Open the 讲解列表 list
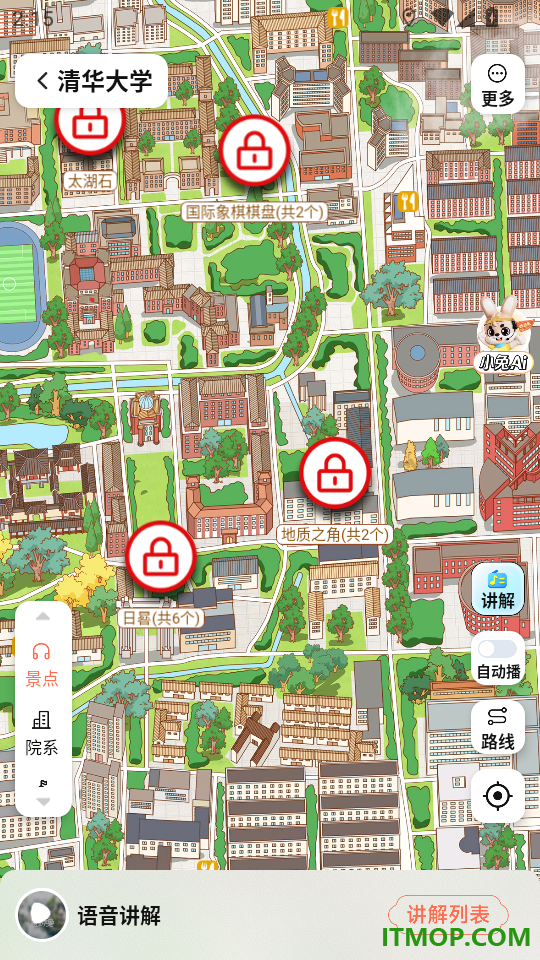 point(448,915)
